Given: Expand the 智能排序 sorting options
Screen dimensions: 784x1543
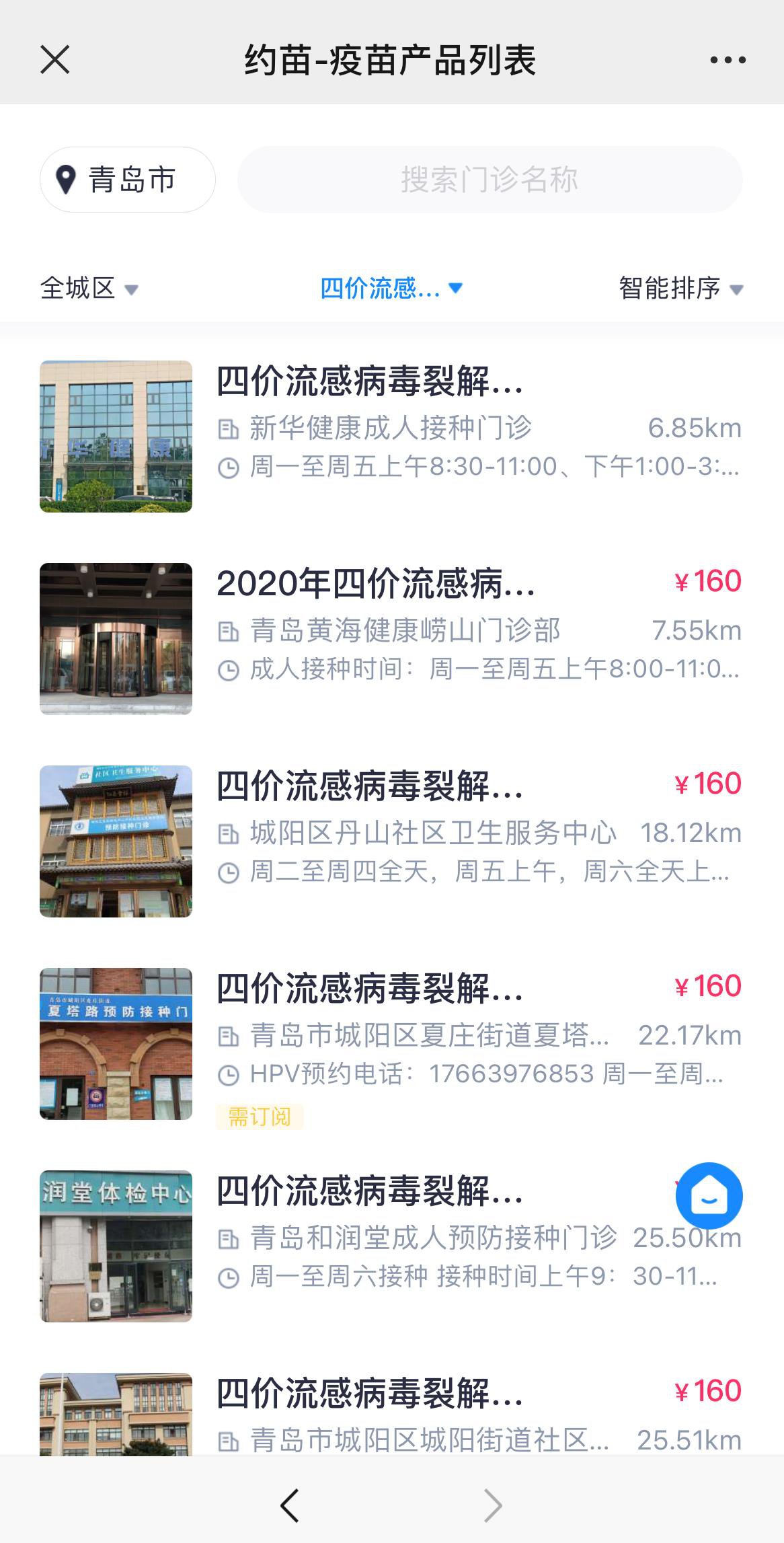Looking at the screenshot, I should pos(680,289).
